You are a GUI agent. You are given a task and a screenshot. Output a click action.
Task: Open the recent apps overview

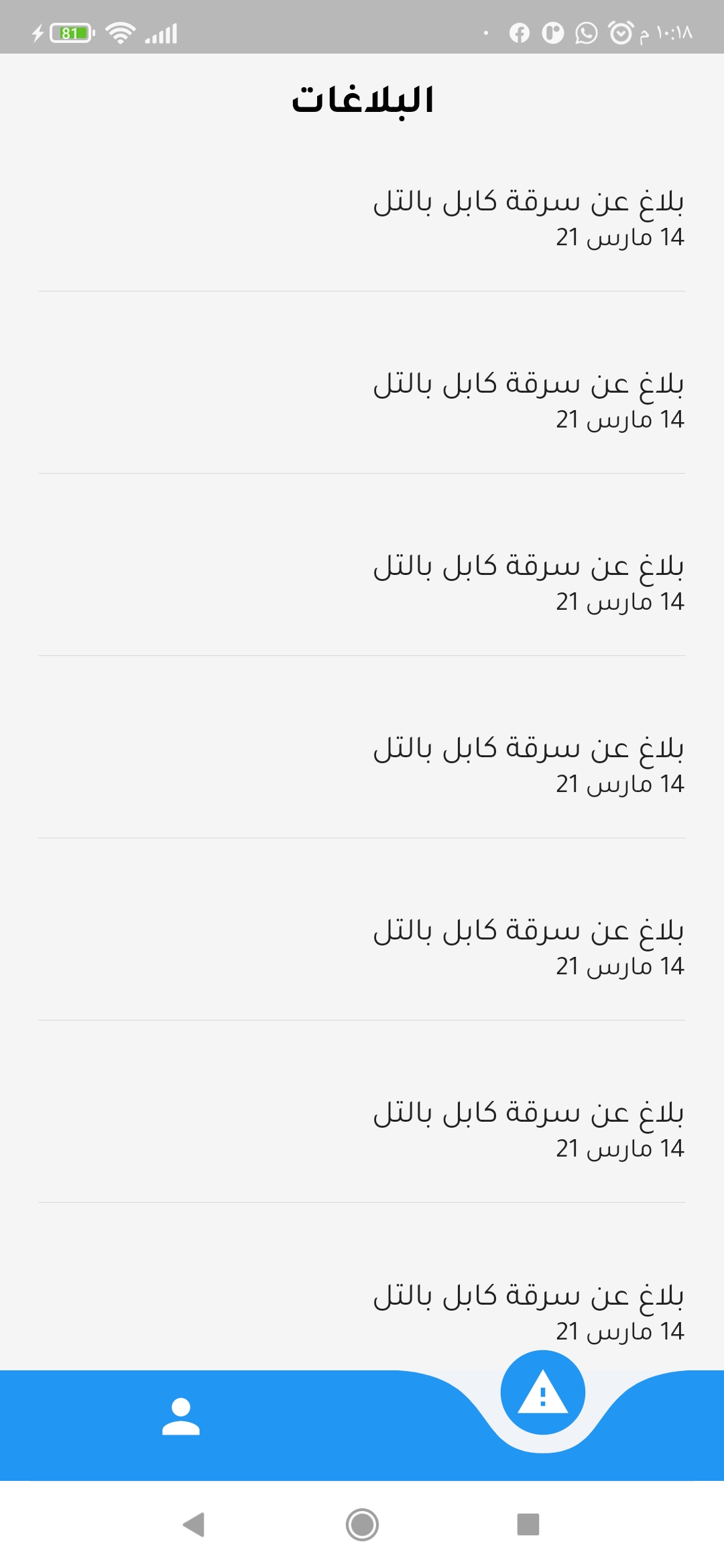[x=528, y=1524]
